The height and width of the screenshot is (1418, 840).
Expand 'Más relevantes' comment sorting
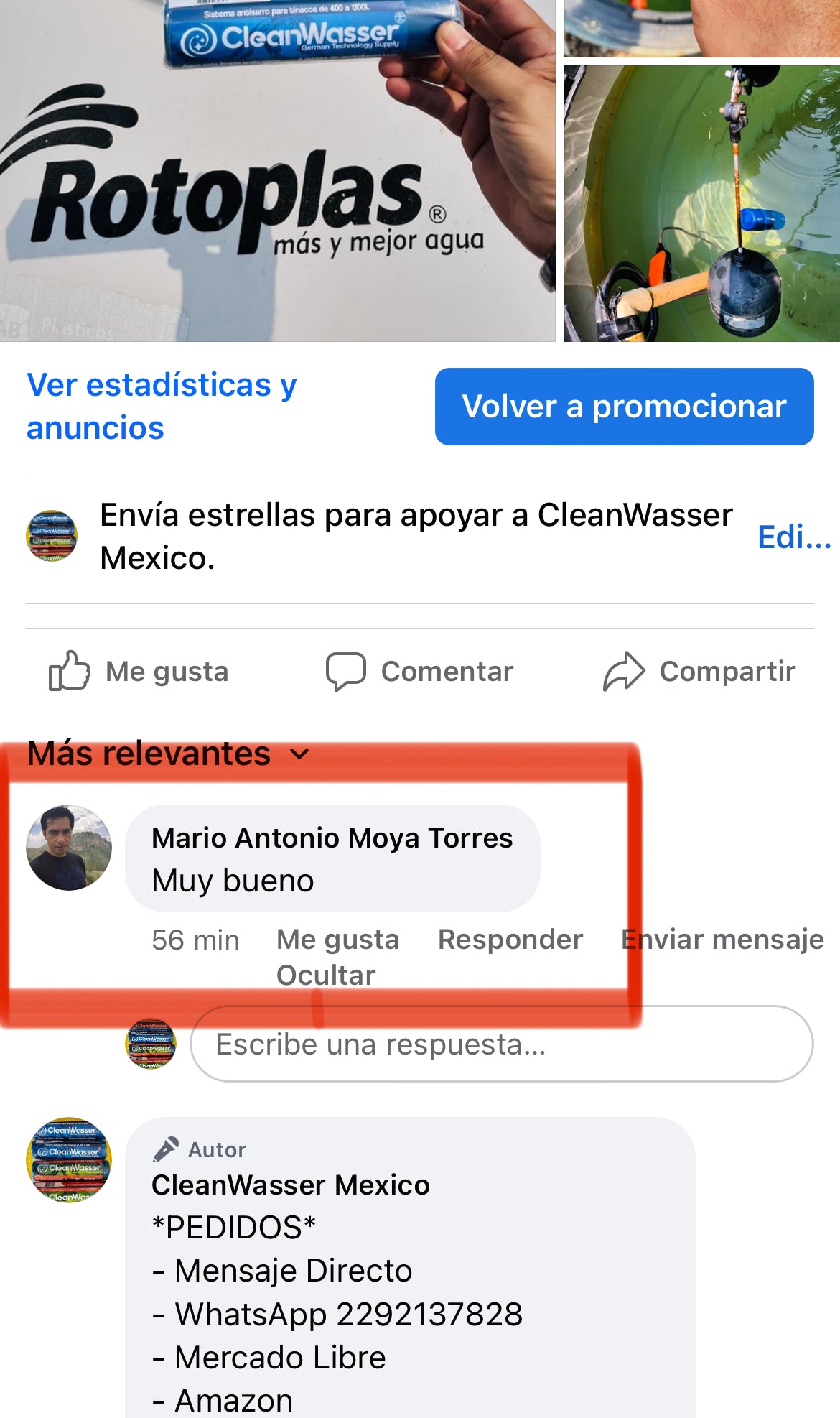pos(169,754)
